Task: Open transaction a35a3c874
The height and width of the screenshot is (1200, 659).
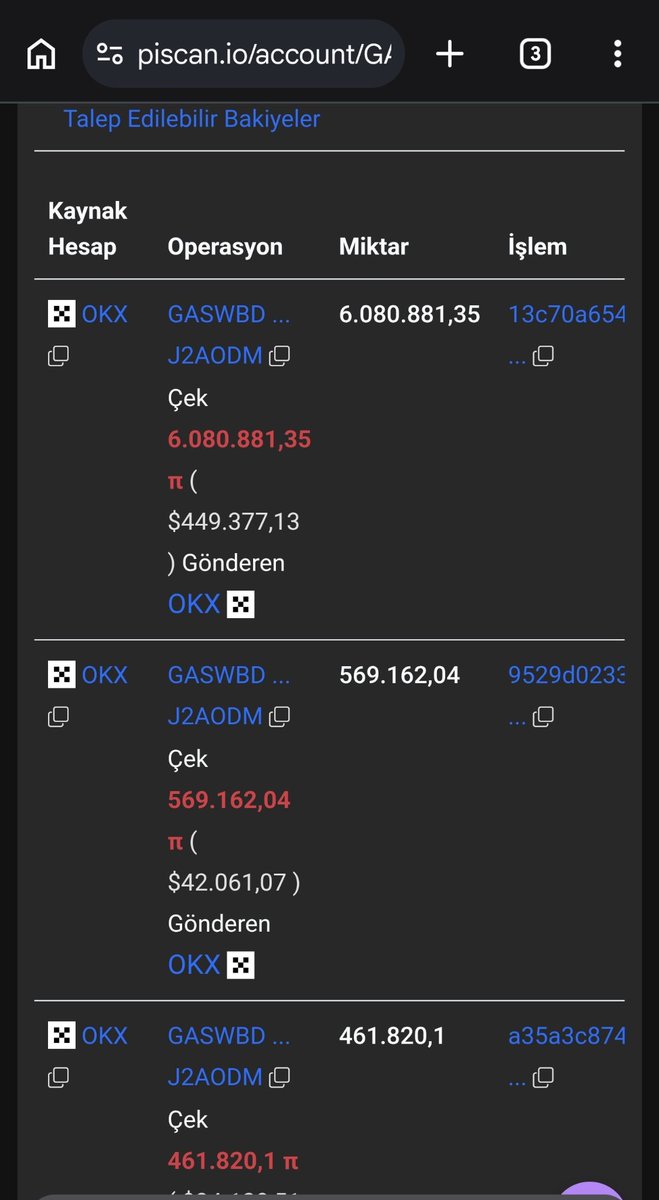Action: click(x=567, y=1036)
